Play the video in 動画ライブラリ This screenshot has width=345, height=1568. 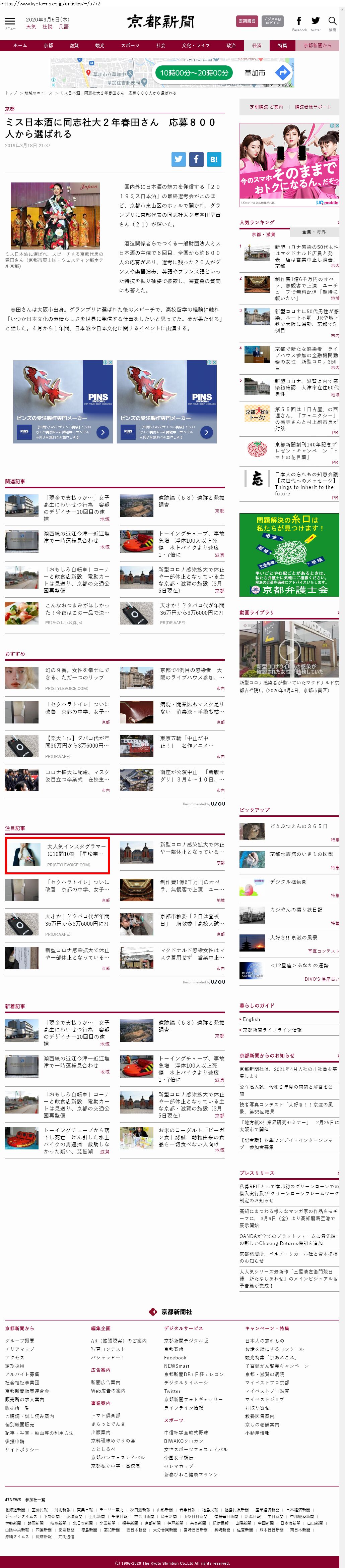[x=289, y=649]
